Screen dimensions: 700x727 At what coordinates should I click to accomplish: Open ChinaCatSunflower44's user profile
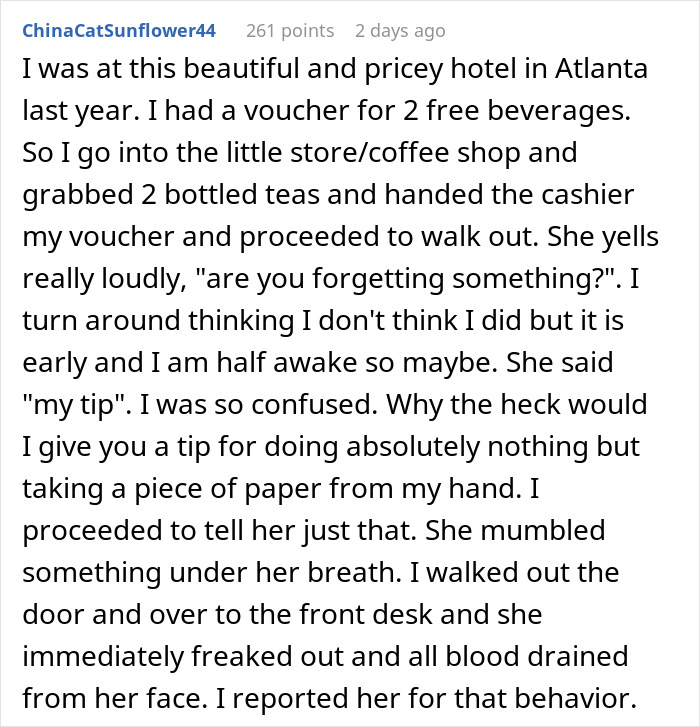(x=120, y=31)
